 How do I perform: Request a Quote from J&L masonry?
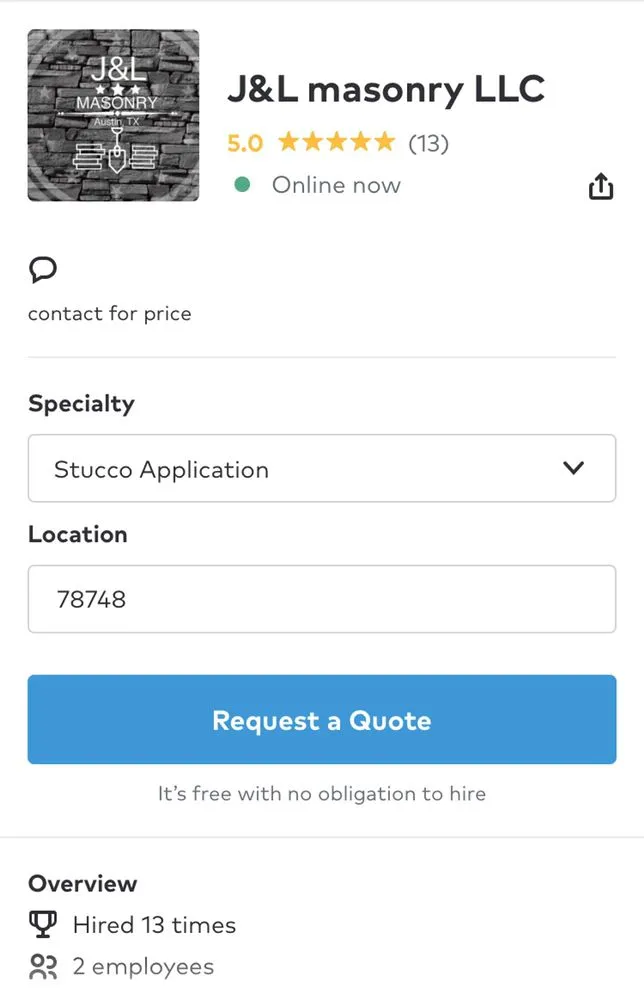coord(321,720)
